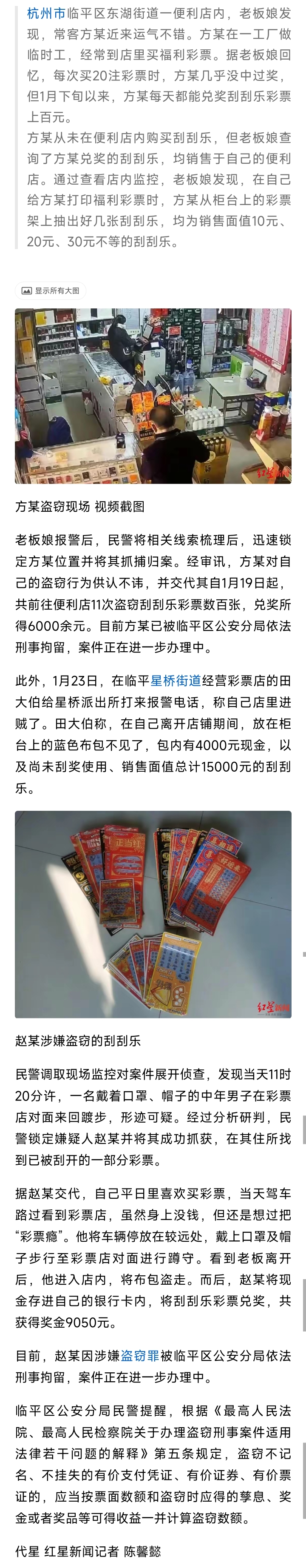Image resolution: width=306 pixels, height=1568 pixels.
Task: Tap 显示所有大图 to show all large images
Action: pyautogui.click(x=51, y=291)
